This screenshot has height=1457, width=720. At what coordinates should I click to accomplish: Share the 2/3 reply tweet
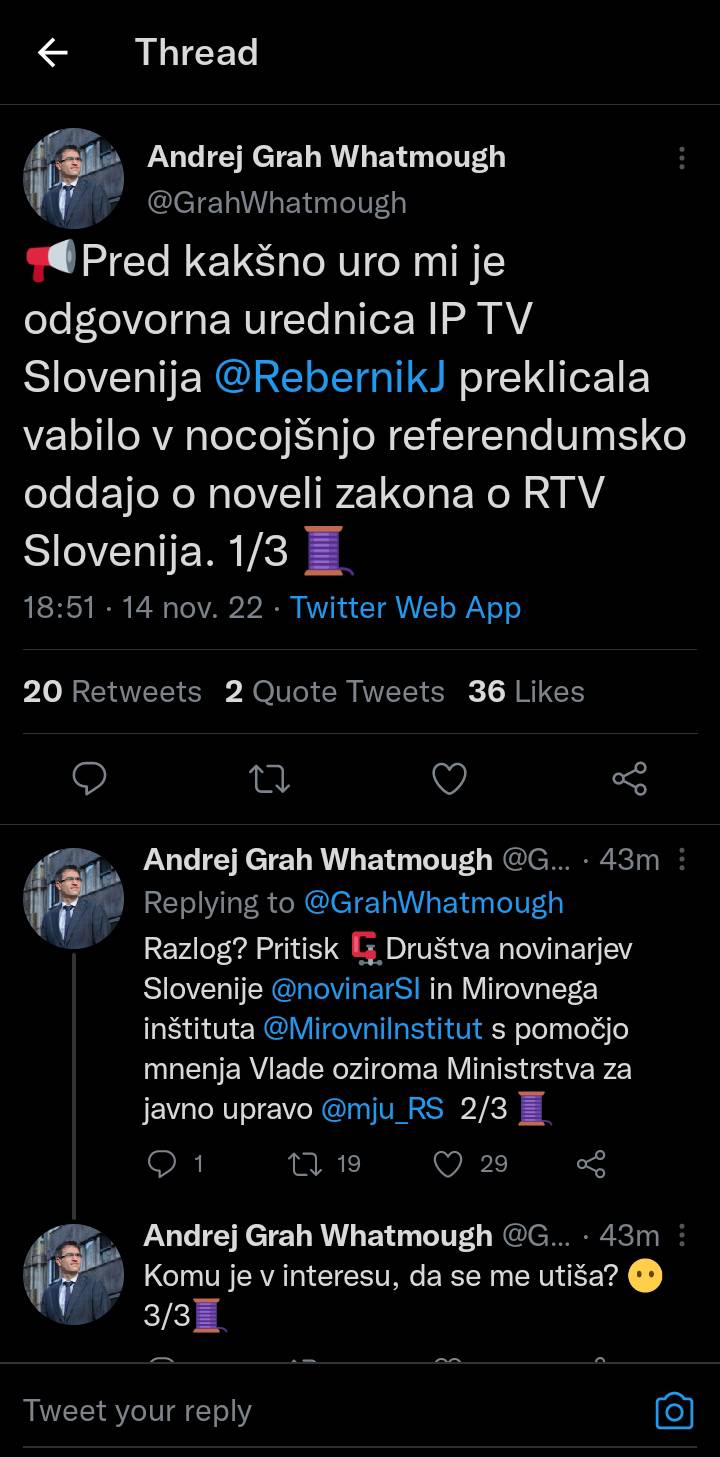click(591, 1164)
